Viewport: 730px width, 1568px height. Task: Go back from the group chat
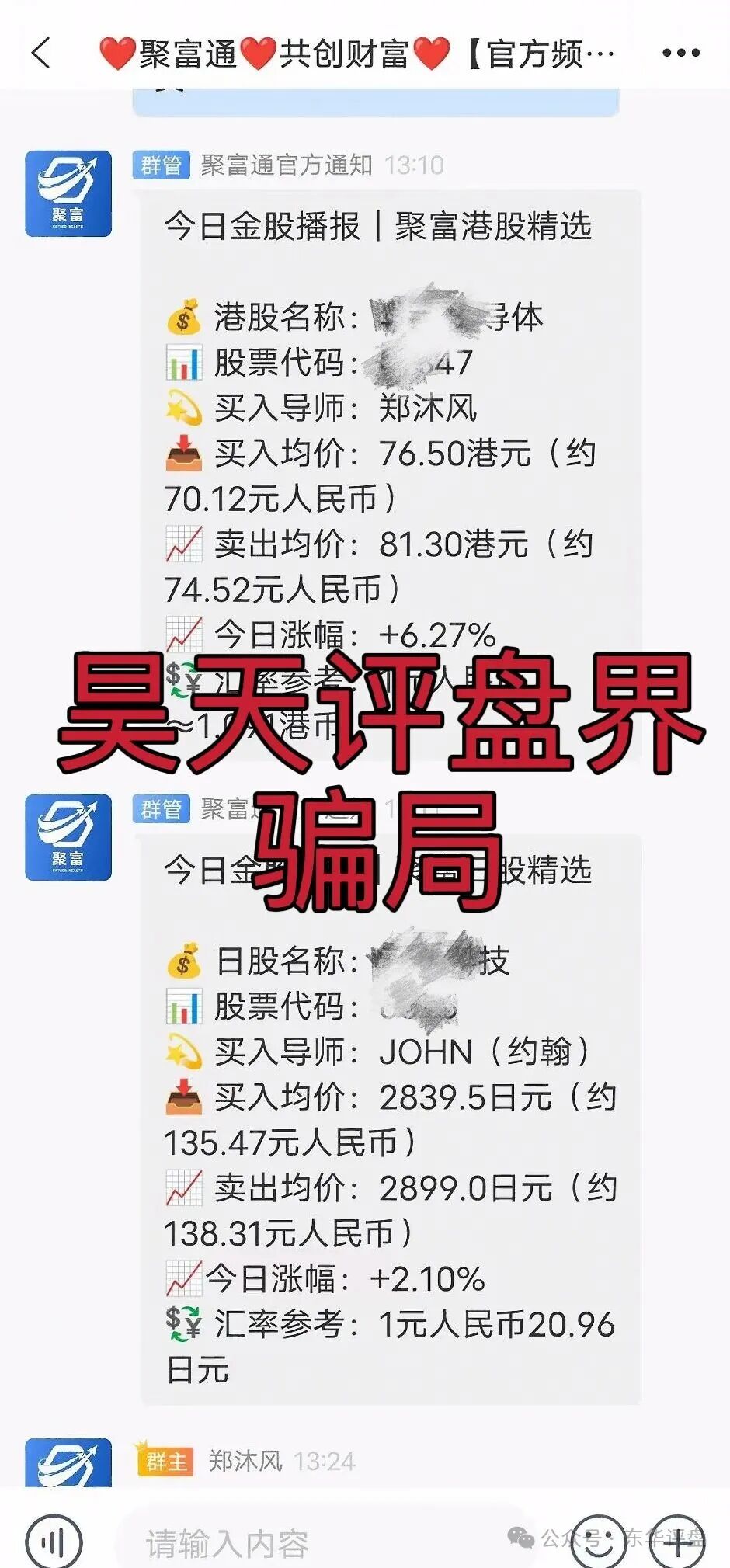tap(41, 53)
